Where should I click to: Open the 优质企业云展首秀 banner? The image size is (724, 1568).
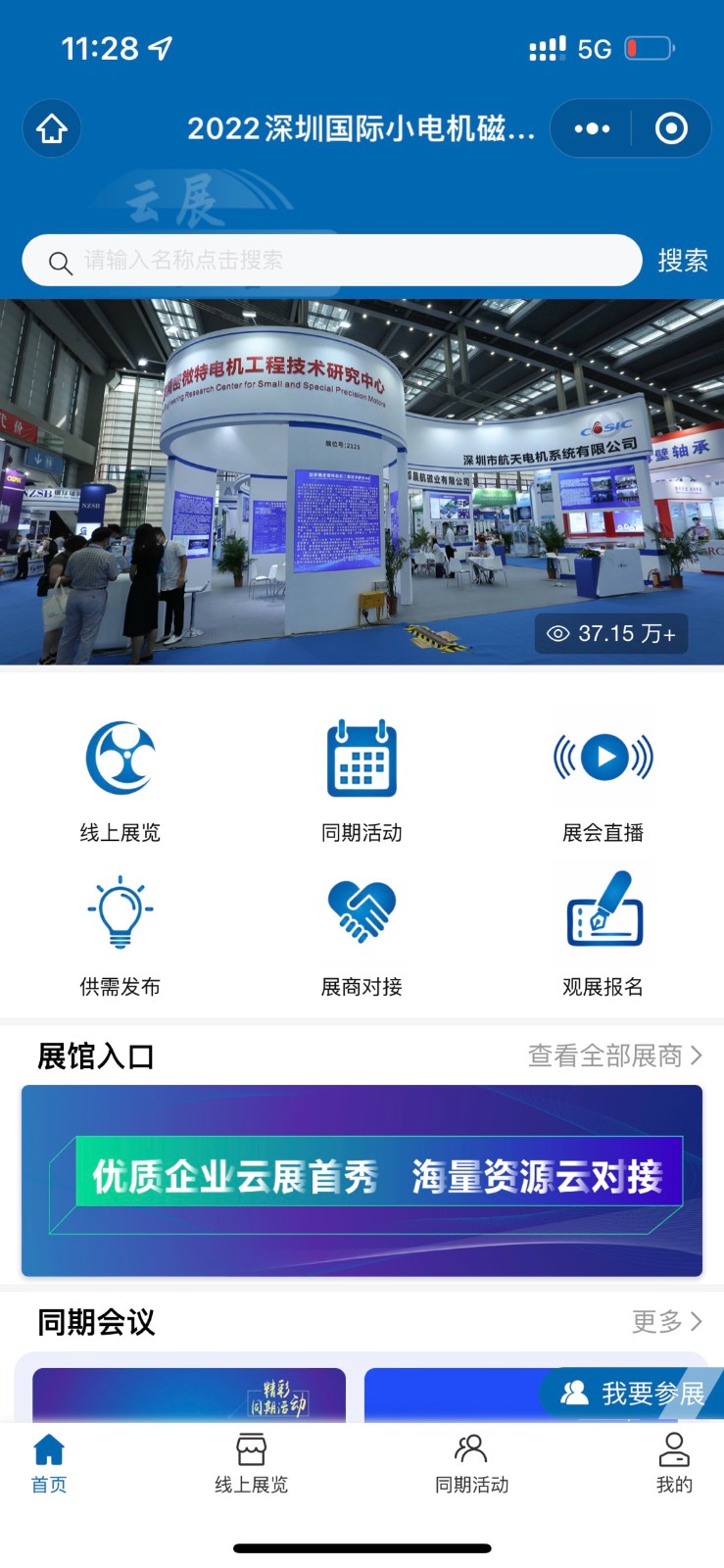(362, 1180)
